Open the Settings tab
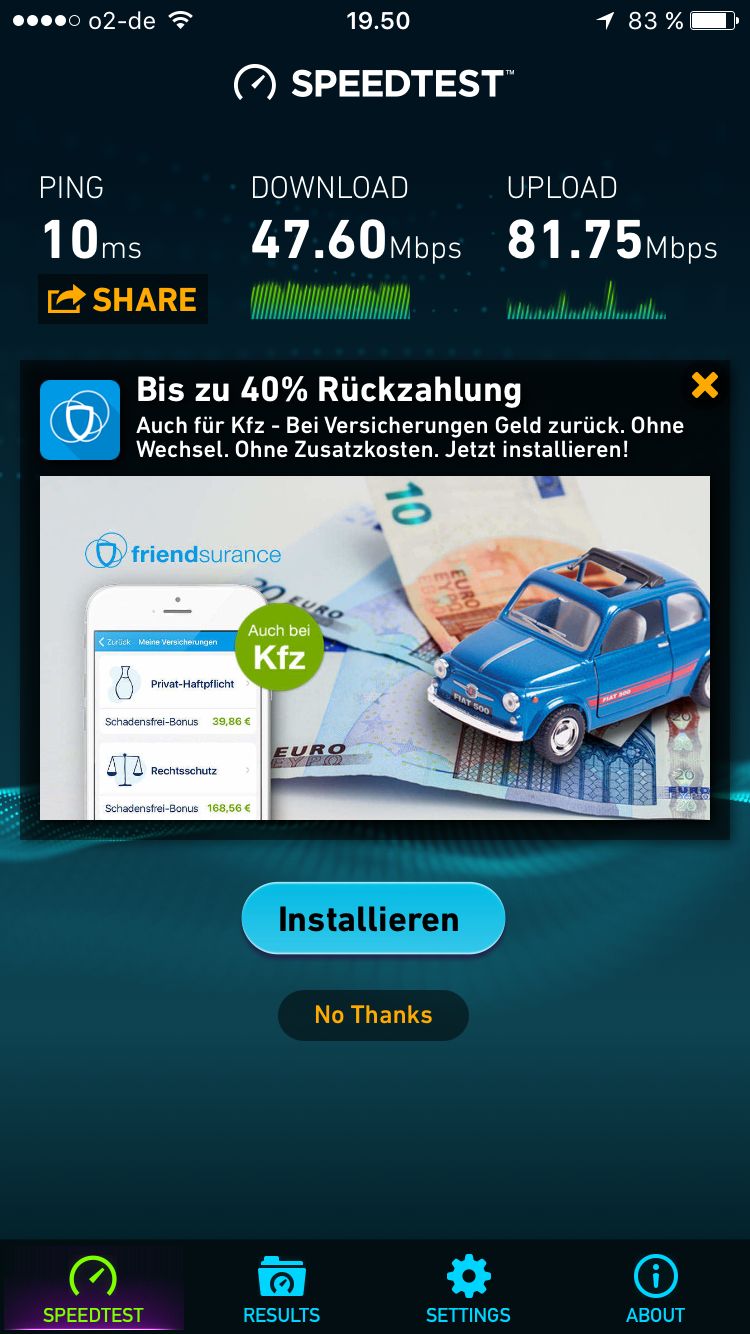 click(468, 1290)
